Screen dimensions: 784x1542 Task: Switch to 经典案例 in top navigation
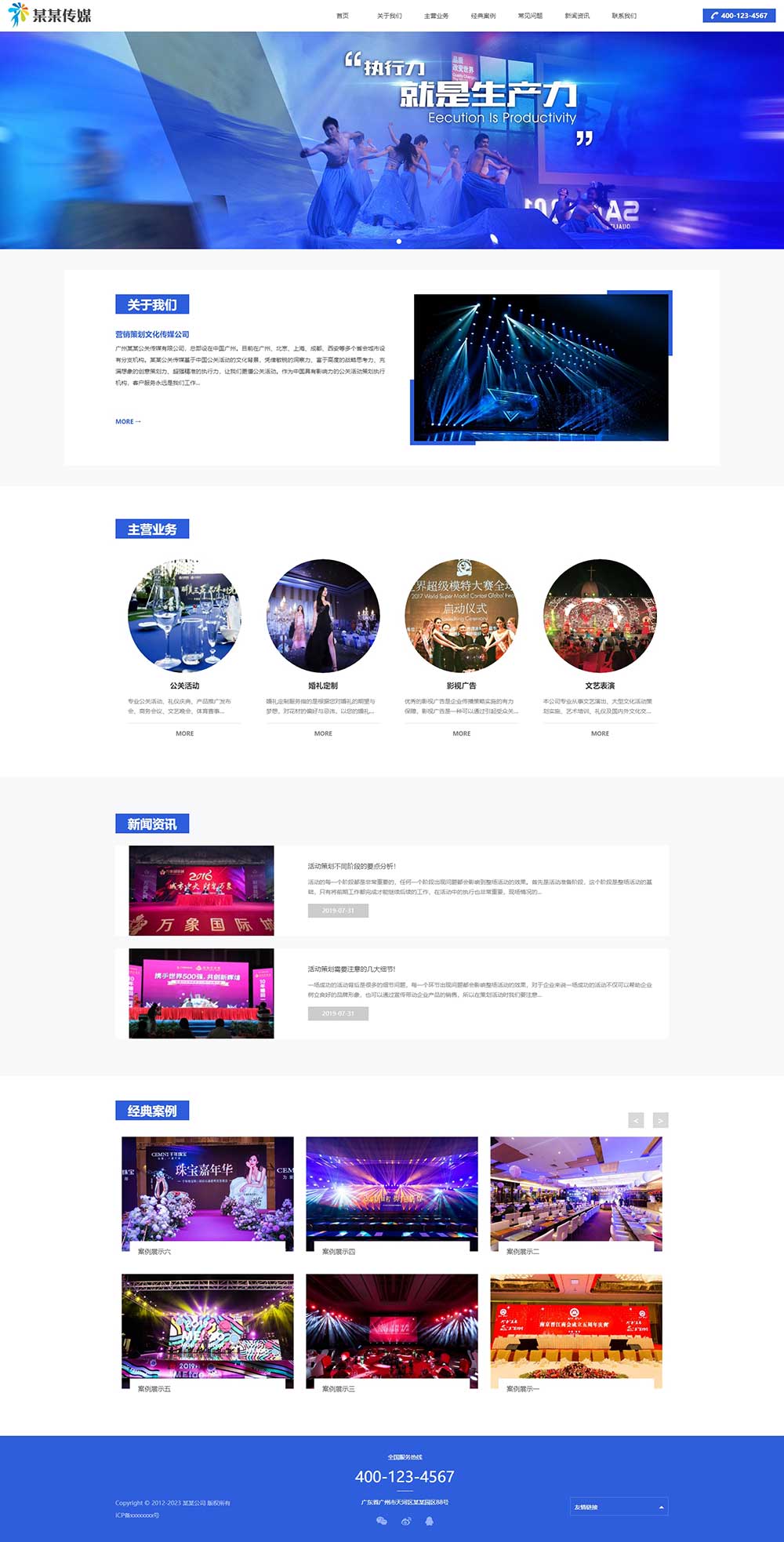click(x=483, y=16)
